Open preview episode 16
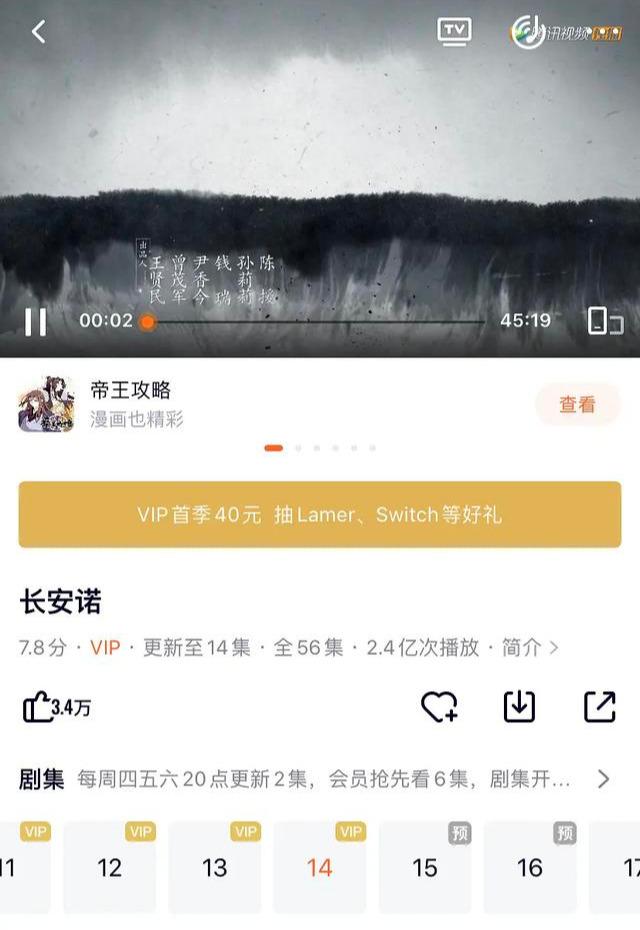Image resolution: width=640 pixels, height=930 pixels. 530,867
